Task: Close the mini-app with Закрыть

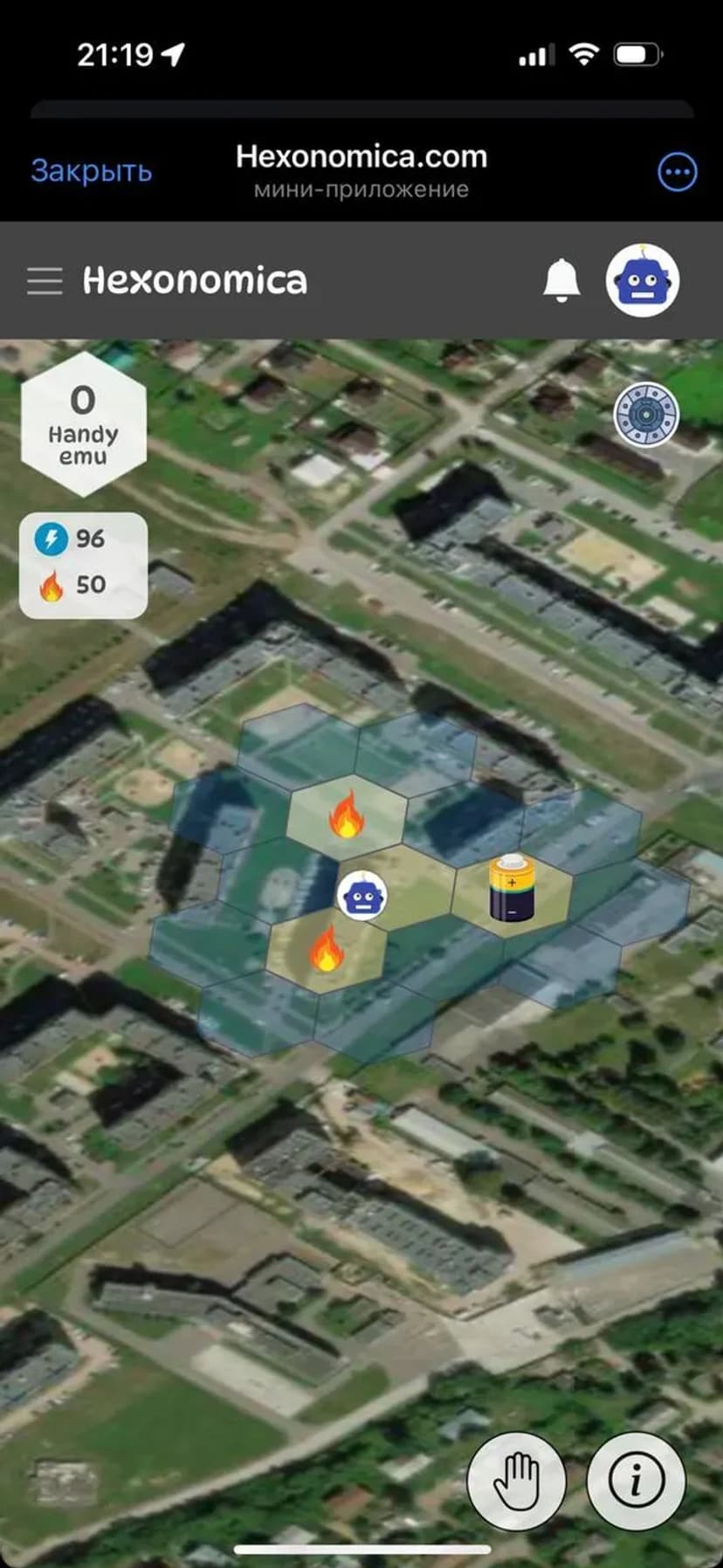Action: tap(91, 170)
